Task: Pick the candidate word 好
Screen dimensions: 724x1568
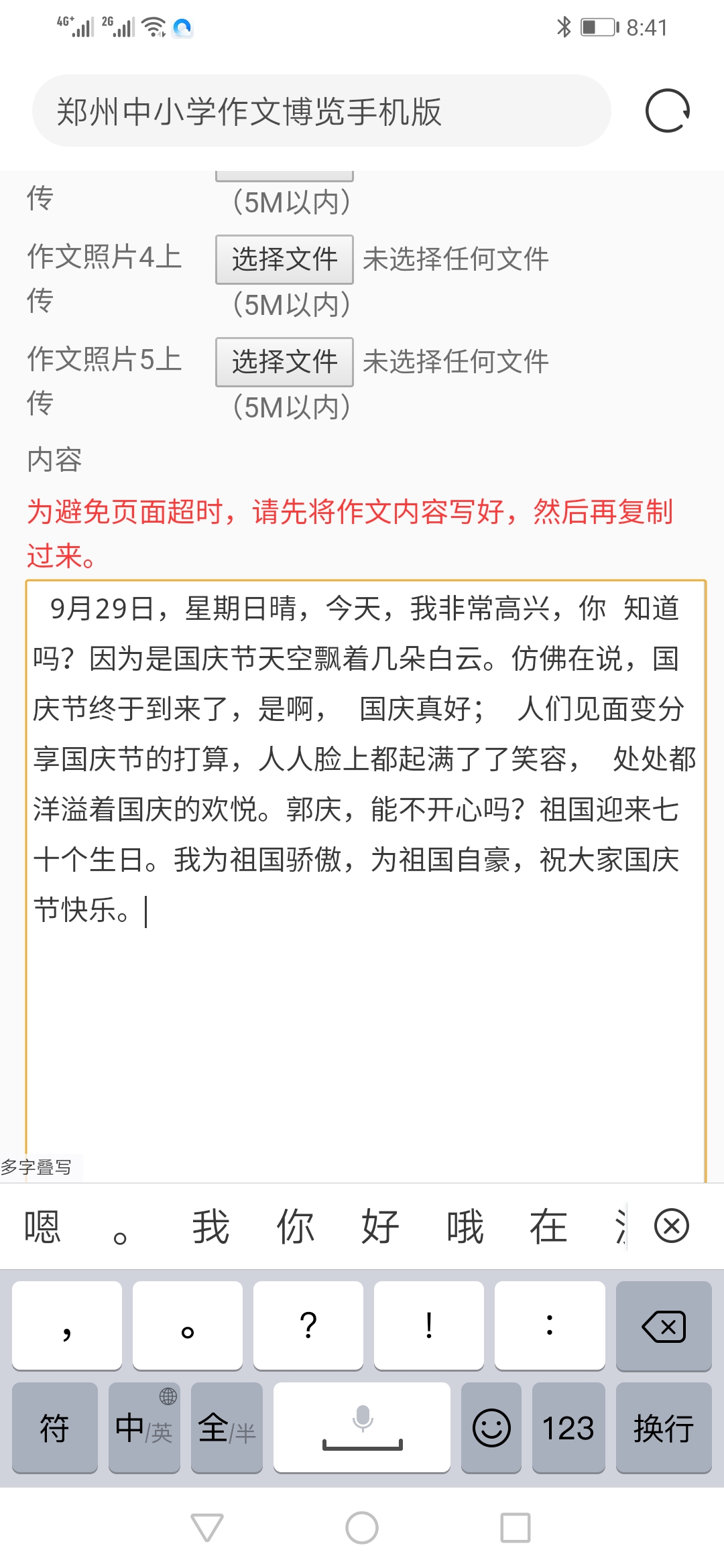Action: coord(380,1227)
